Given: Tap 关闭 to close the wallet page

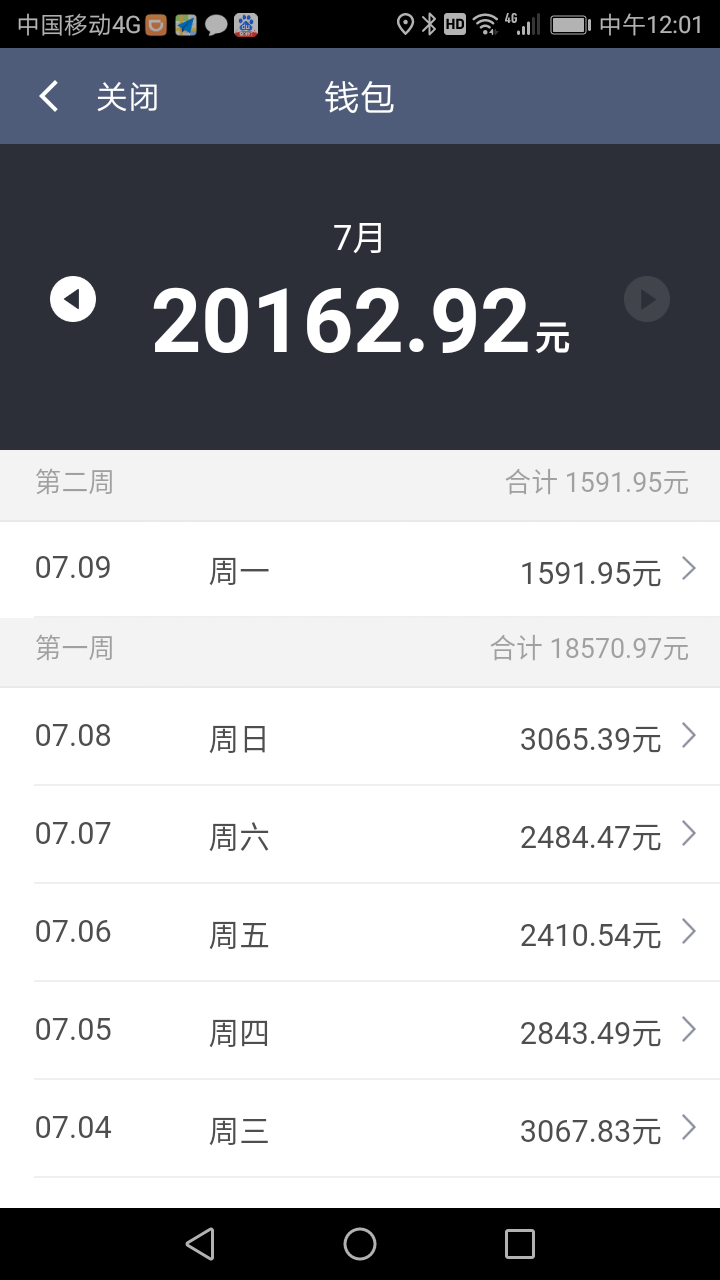Looking at the screenshot, I should click(127, 97).
